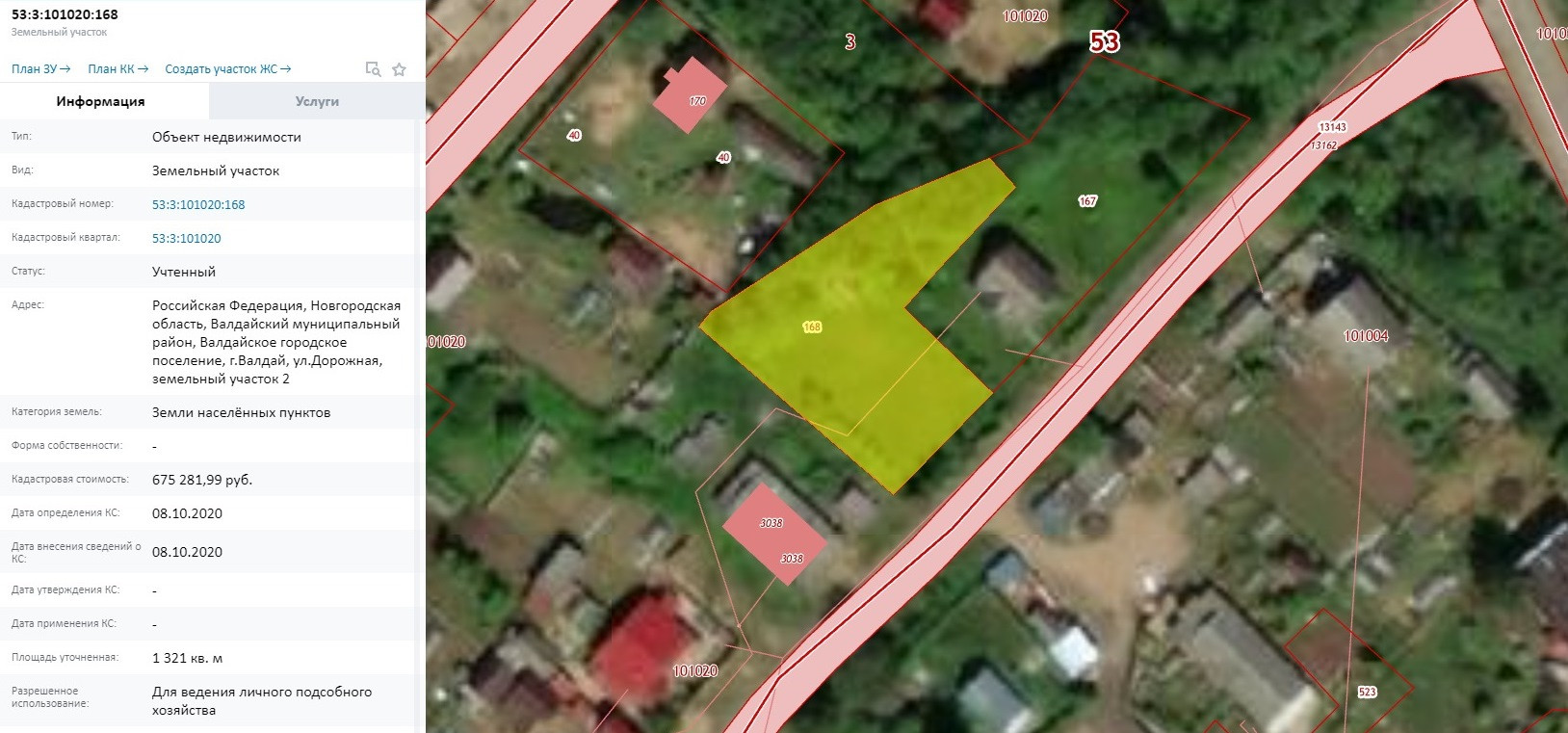
Task: Select parcel 167 on the map
Action: [x=1087, y=201]
